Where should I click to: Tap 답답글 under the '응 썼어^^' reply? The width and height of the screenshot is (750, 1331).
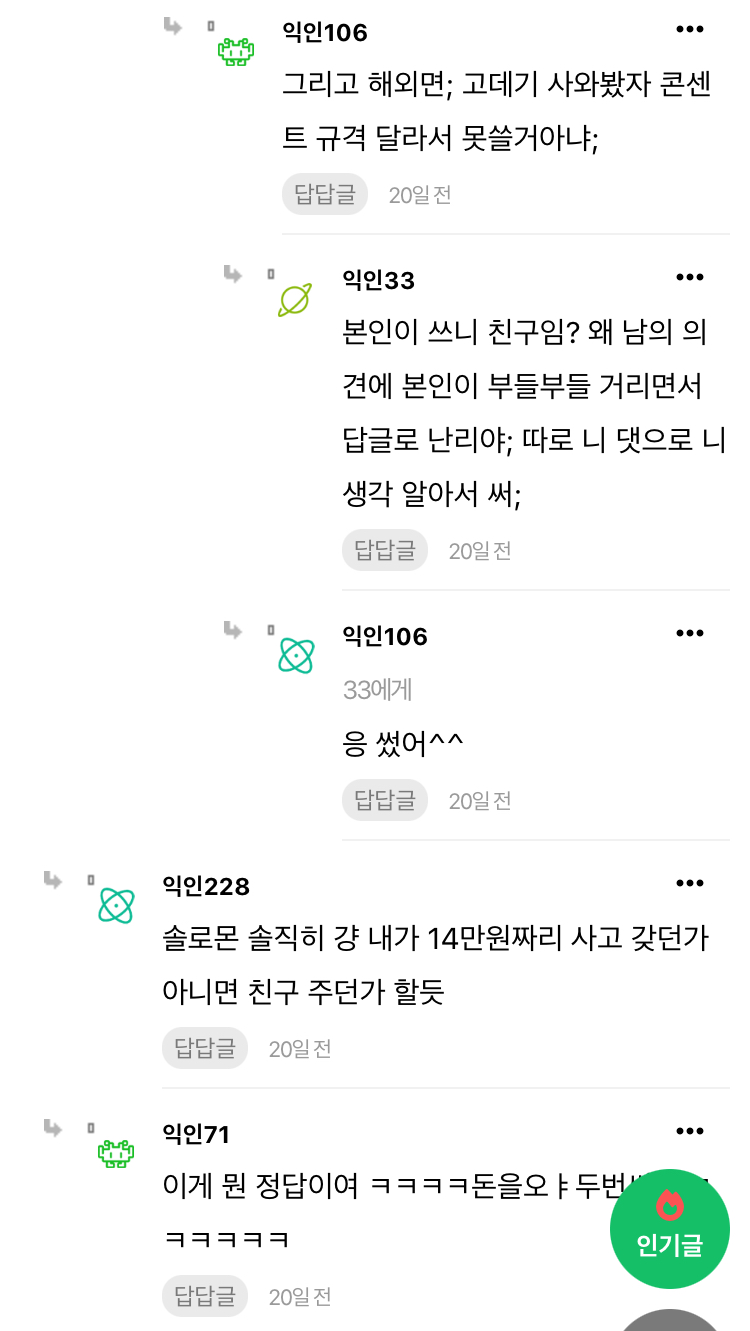[x=385, y=800]
